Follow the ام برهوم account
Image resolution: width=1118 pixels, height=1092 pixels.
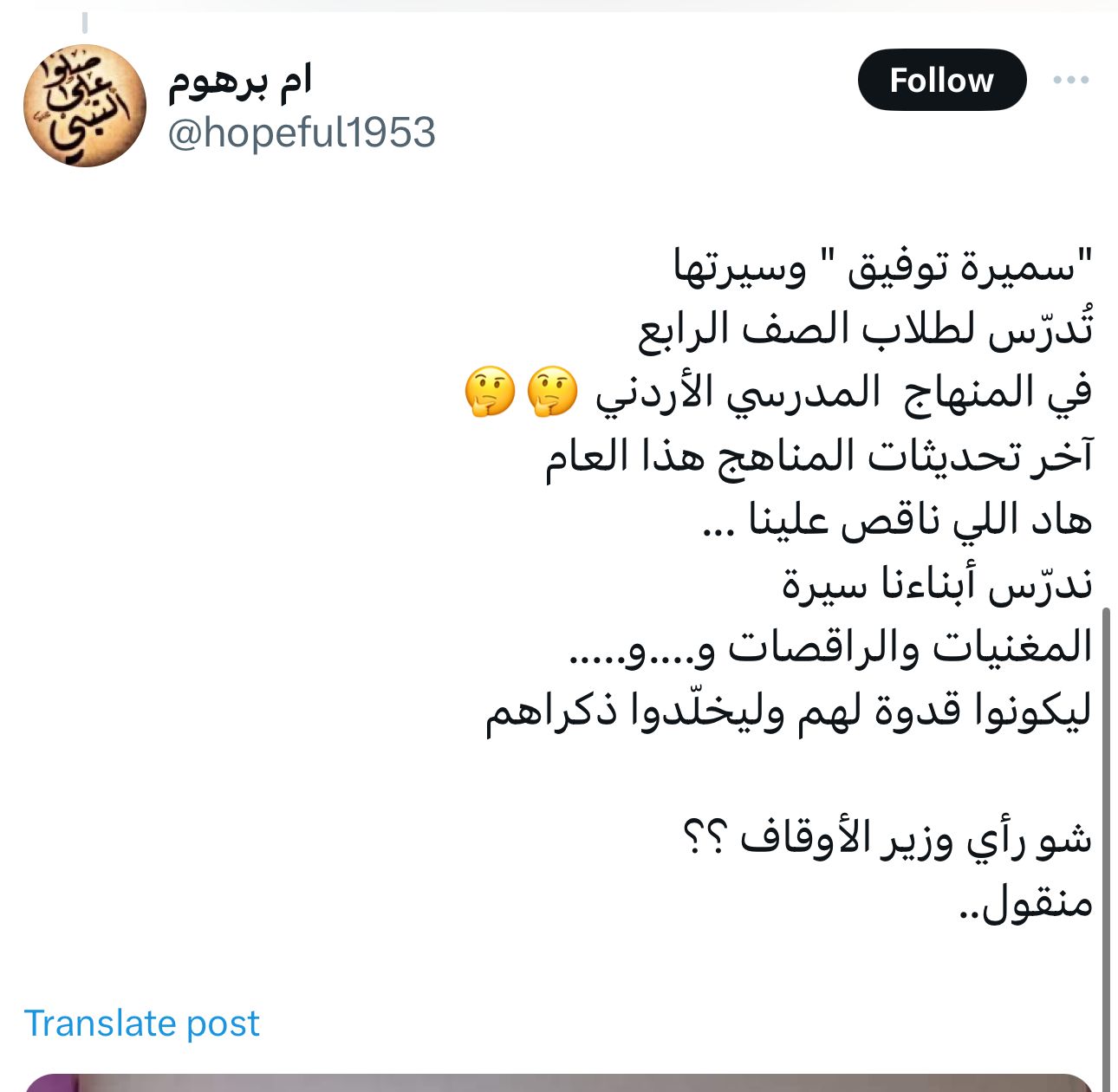pyautogui.click(x=941, y=80)
